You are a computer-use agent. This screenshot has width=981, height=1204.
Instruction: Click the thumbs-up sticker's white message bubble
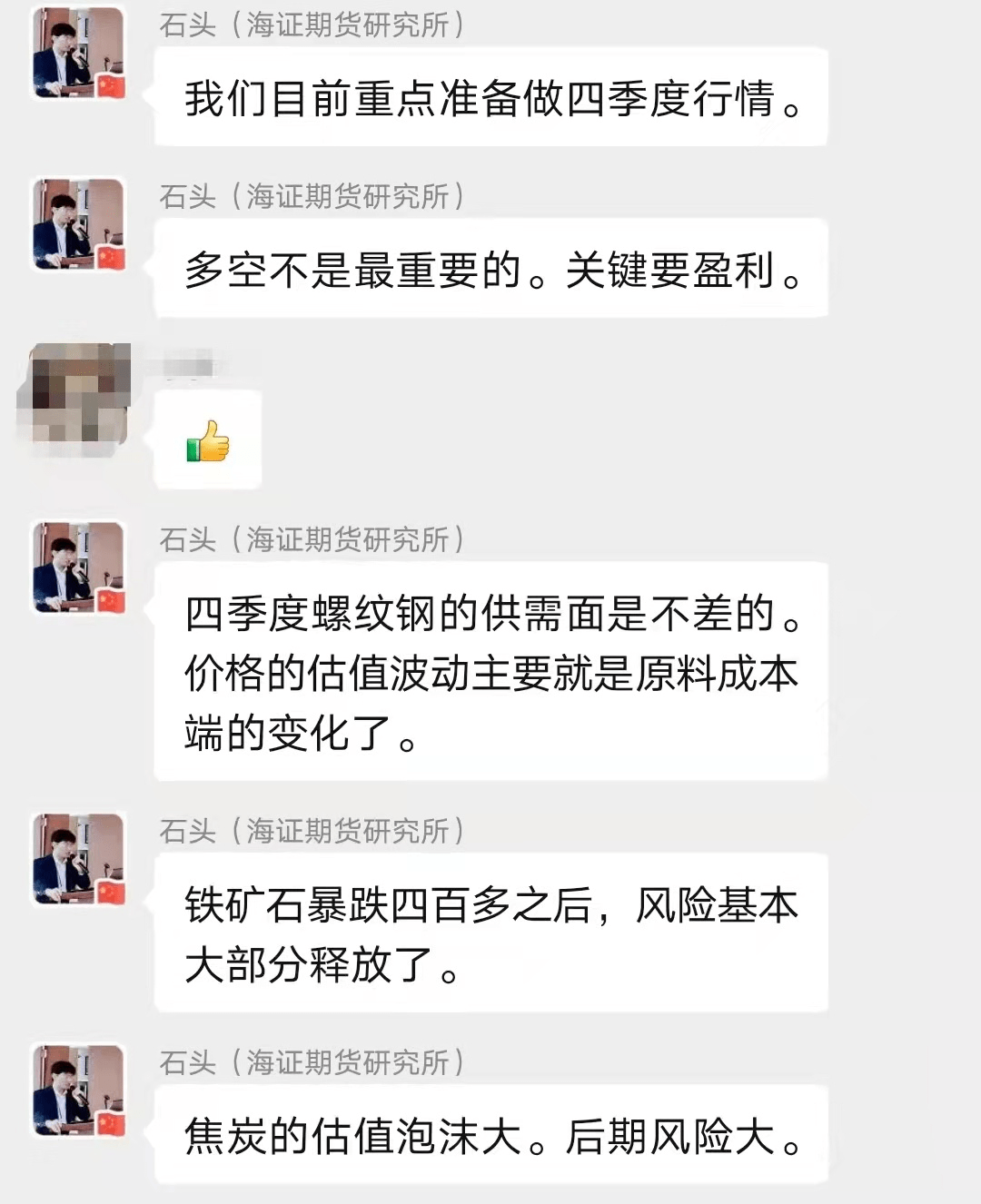coord(207,442)
